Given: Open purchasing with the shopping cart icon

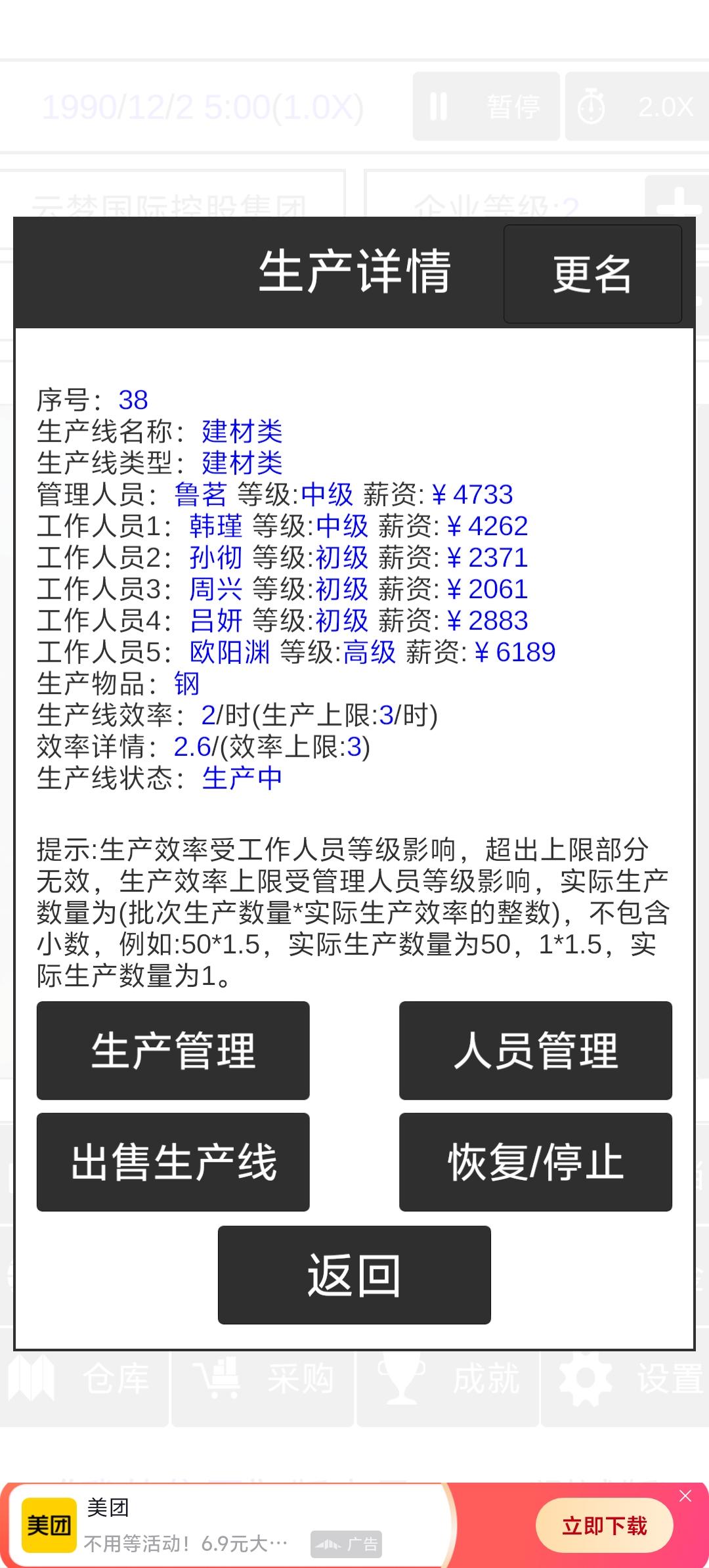Looking at the screenshot, I should tap(217, 1379).
